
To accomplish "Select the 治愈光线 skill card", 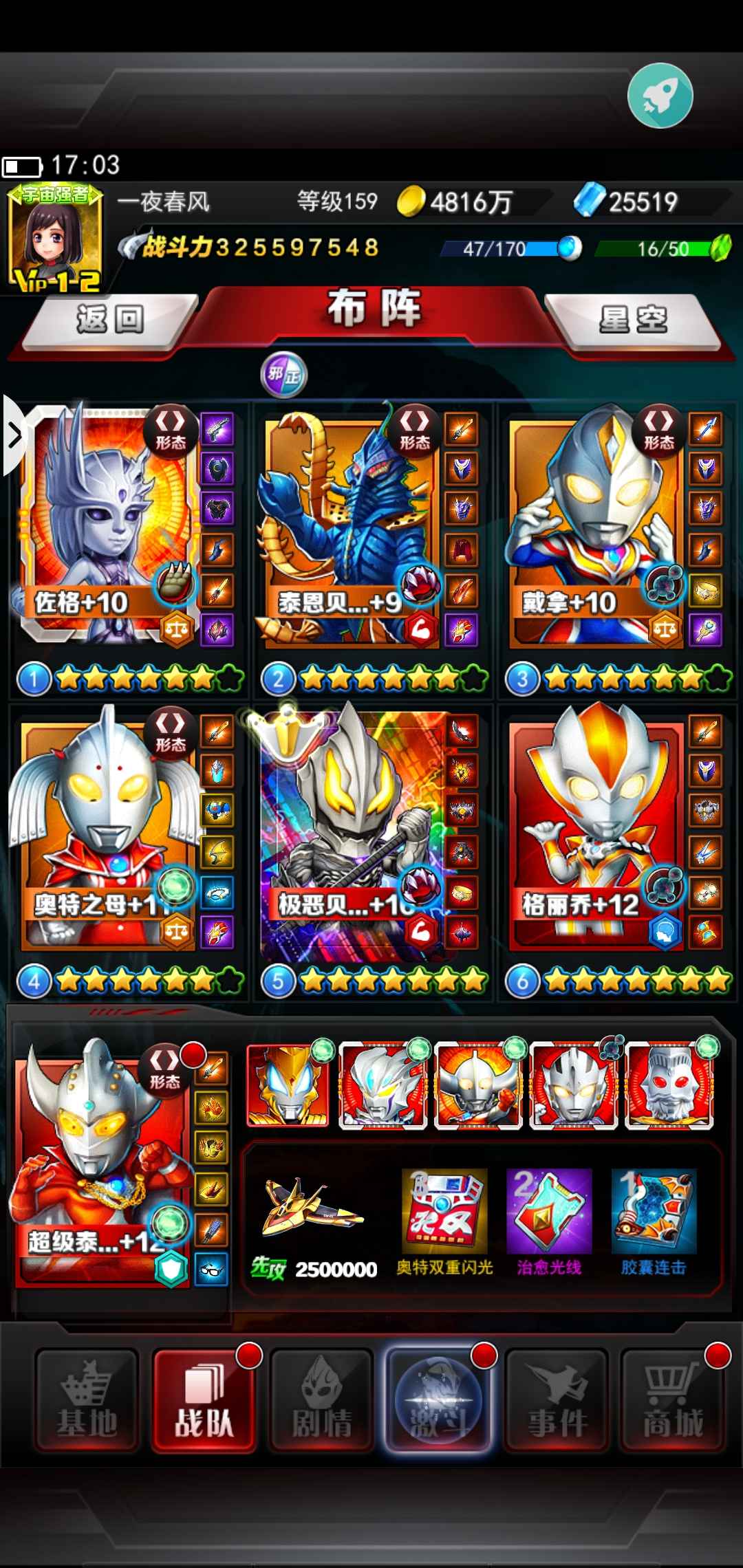I will [x=549, y=1211].
